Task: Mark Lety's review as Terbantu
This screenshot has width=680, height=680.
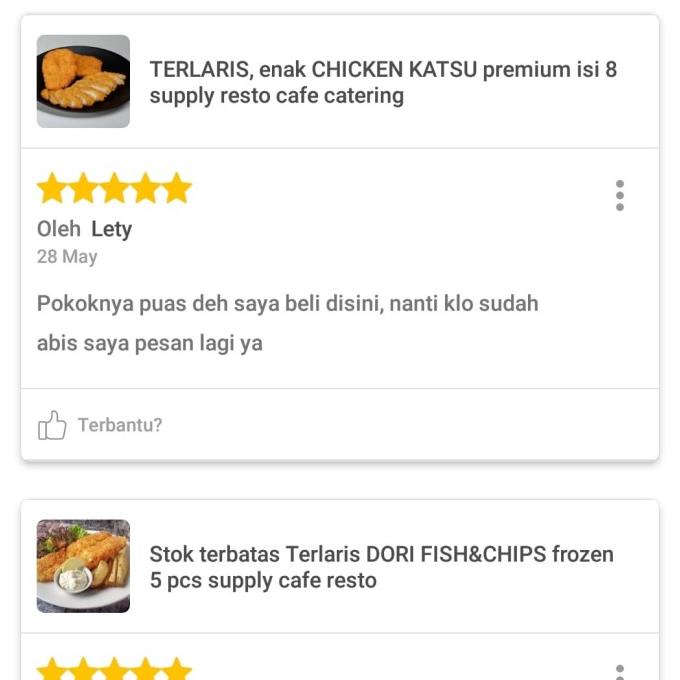Action: (100, 425)
